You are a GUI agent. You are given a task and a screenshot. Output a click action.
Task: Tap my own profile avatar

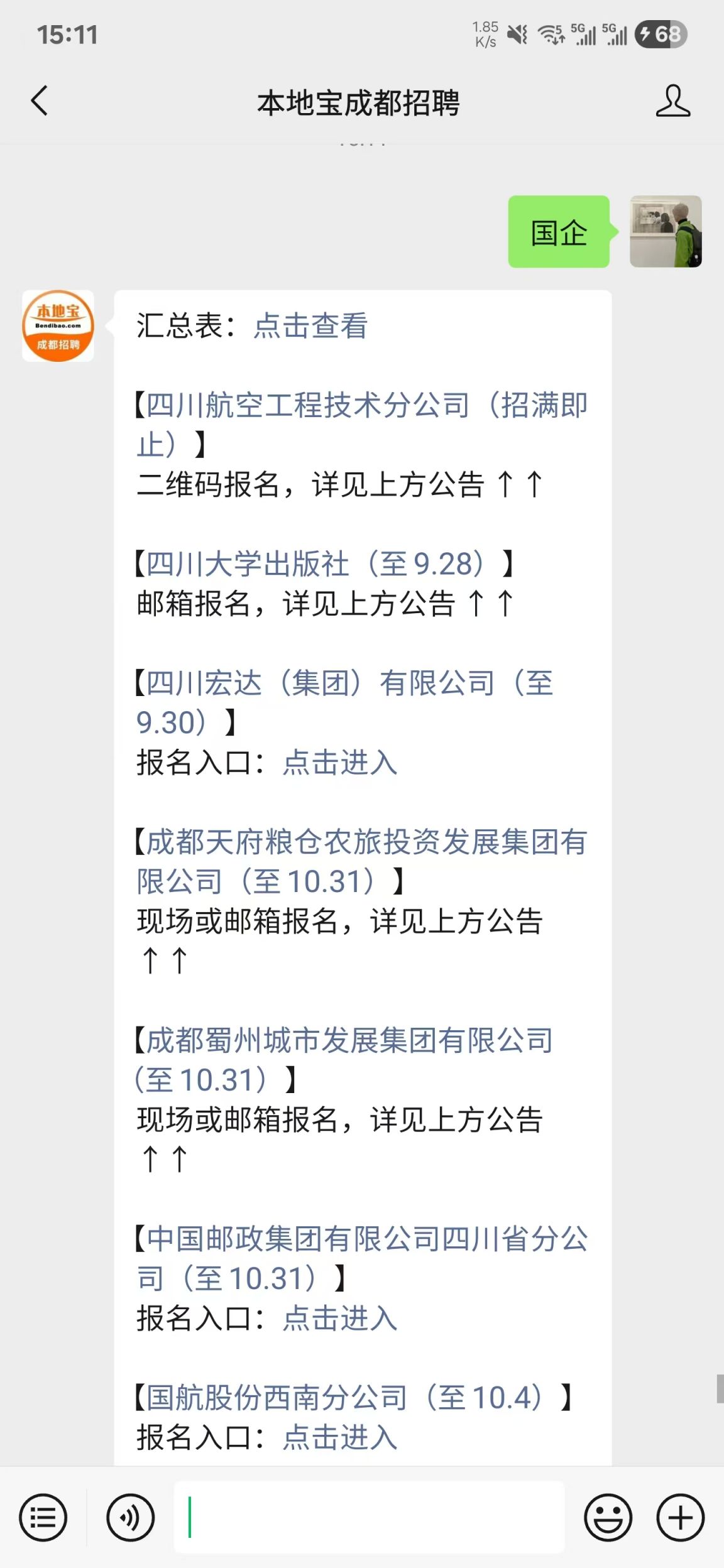coord(666,232)
